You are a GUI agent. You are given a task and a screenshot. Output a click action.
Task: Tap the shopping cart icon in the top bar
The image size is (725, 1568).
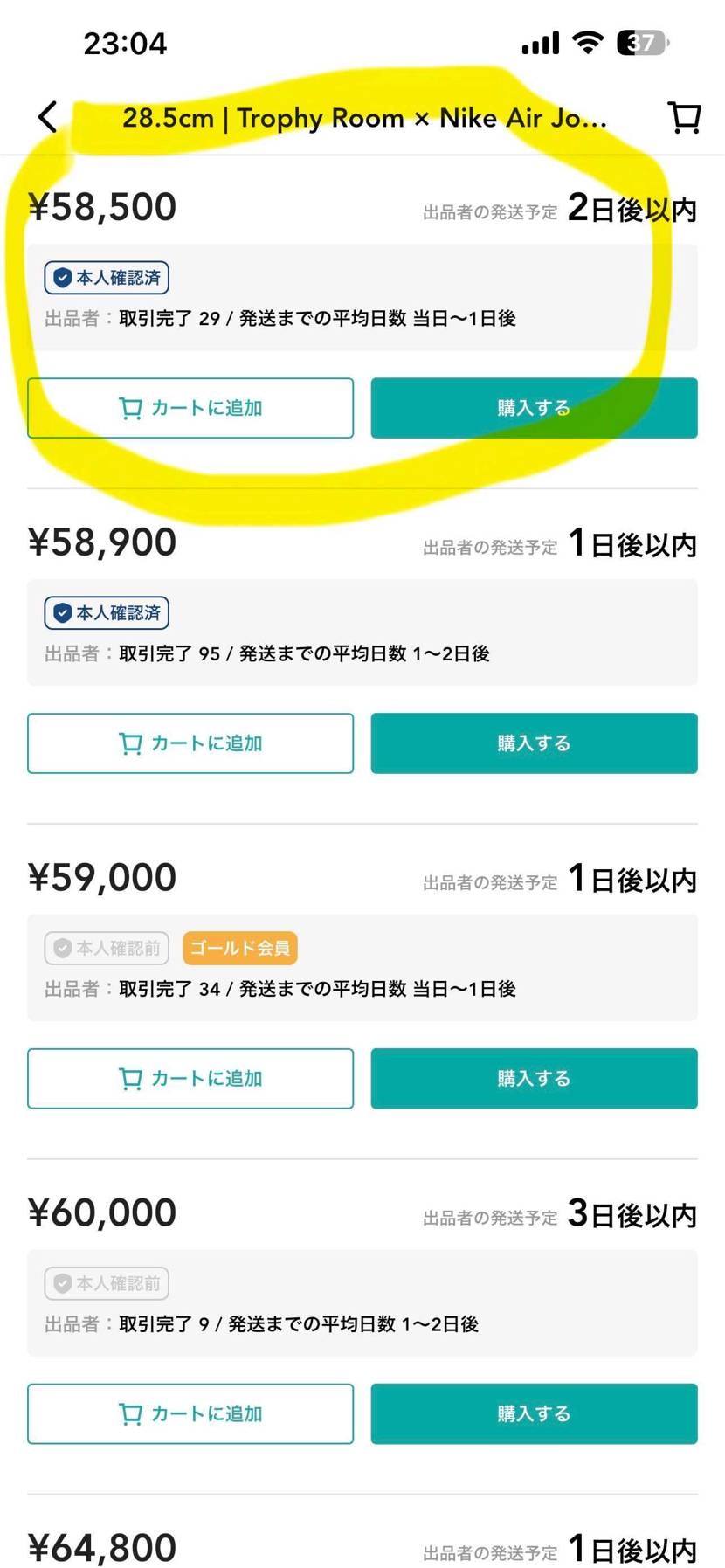coord(685,117)
